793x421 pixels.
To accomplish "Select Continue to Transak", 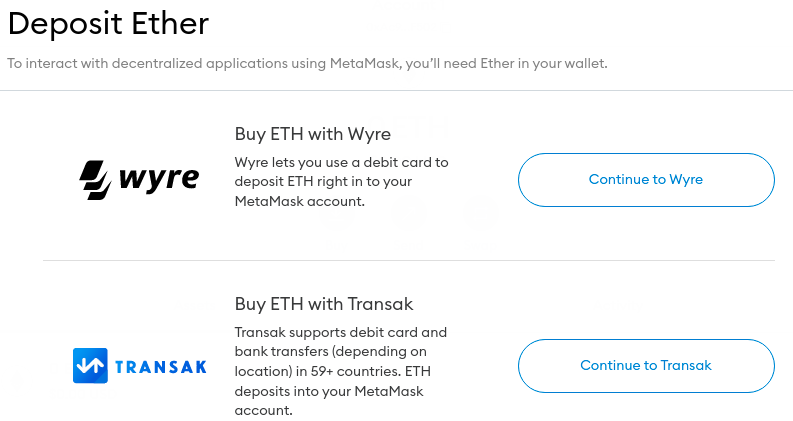I will (646, 366).
